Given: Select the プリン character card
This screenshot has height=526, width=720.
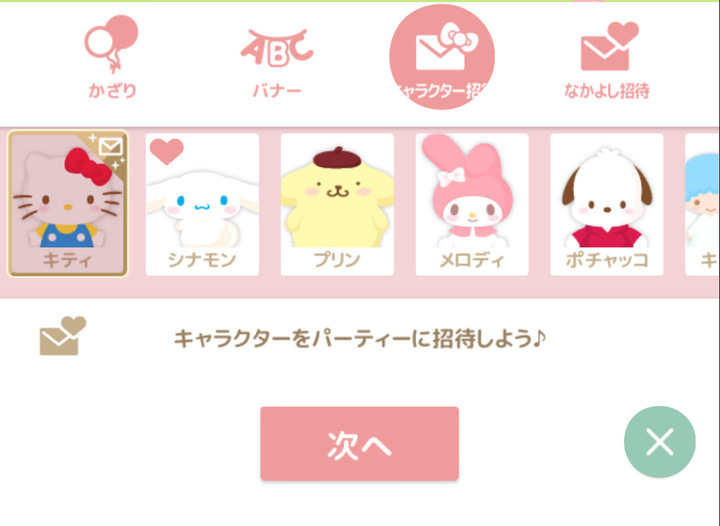Looking at the screenshot, I should (337, 204).
